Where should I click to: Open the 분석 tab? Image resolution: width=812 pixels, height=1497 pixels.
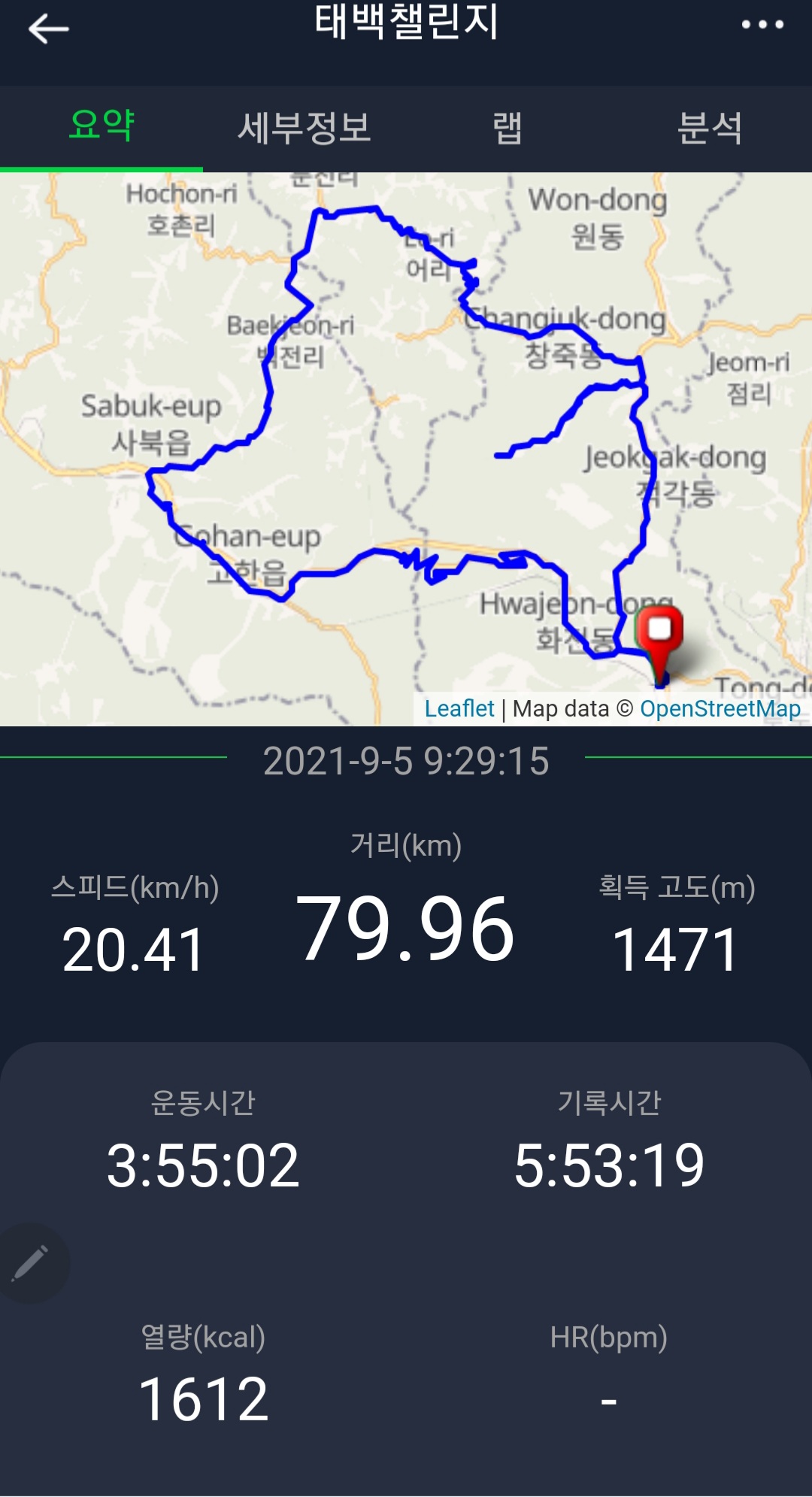pyautogui.click(x=710, y=128)
